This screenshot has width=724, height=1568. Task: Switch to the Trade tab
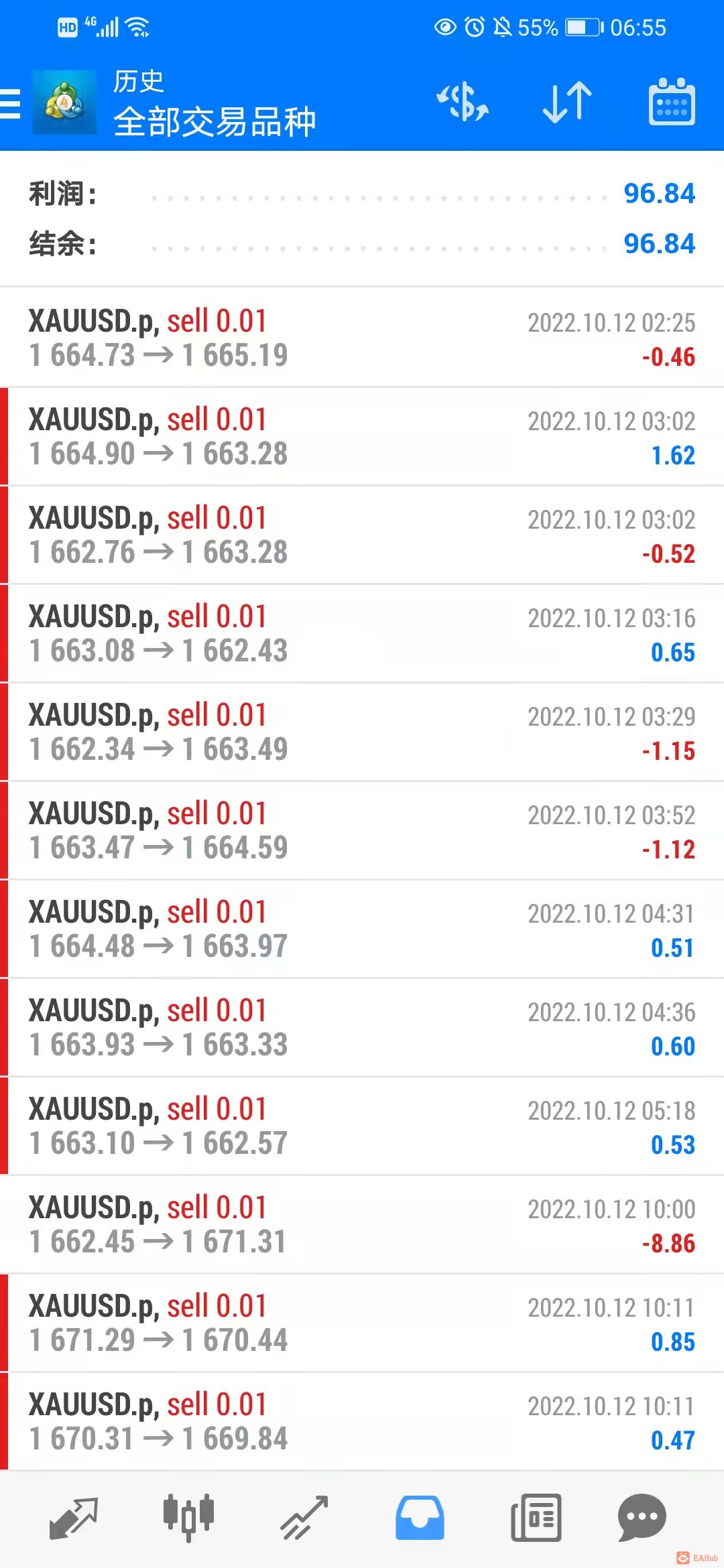pyautogui.click(x=304, y=1518)
